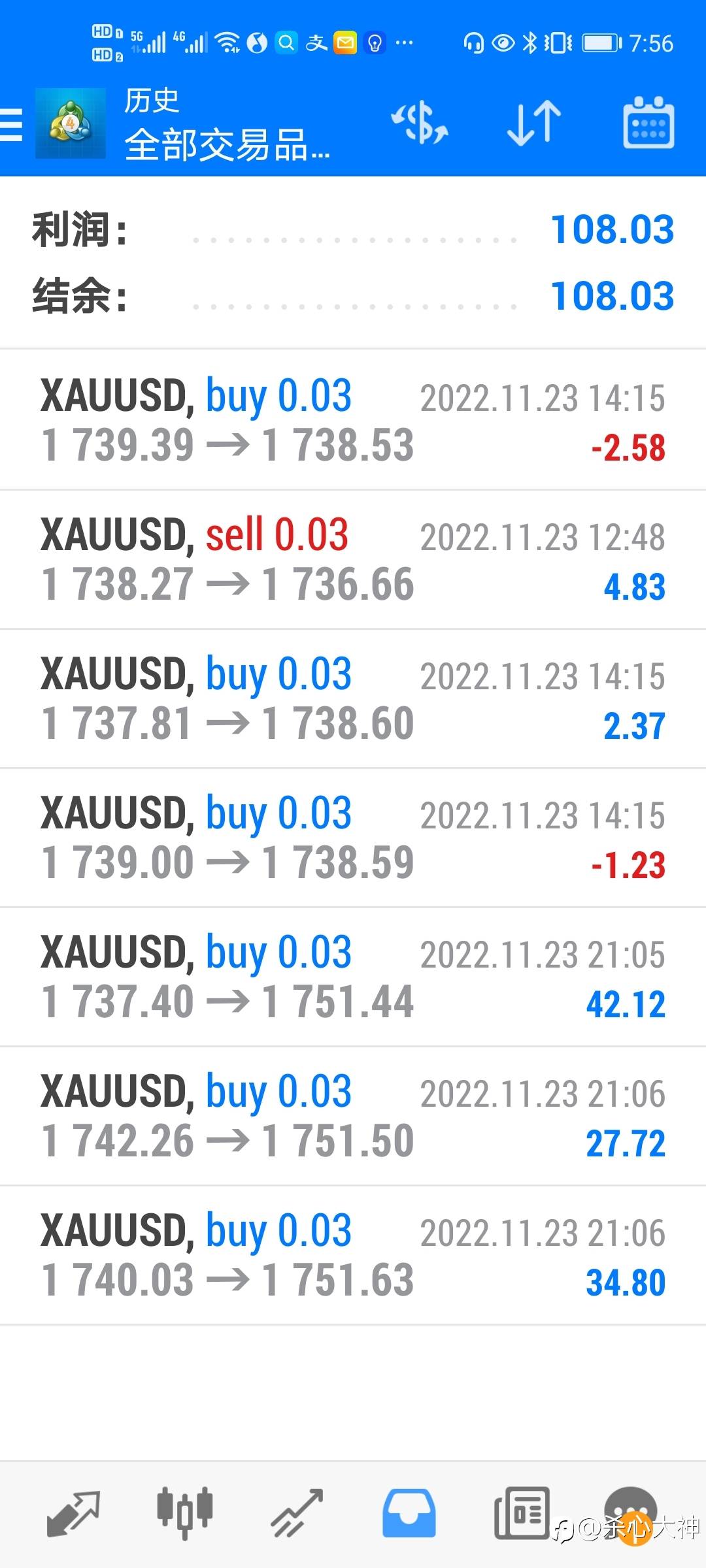The image size is (706, 1568).
Task: Switch to the candlestick Chart tab
Action: (x=185, y=1513)
